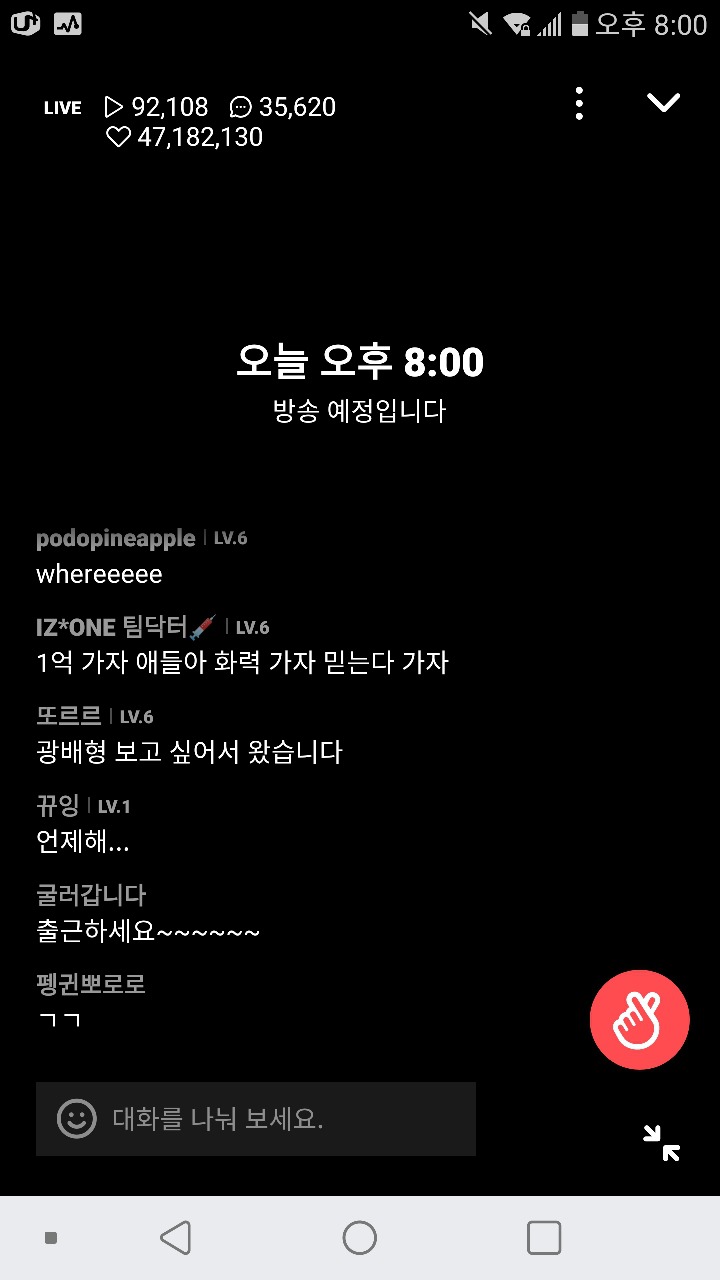
Task: Tap the chat bubble comment counter icon
Action: pyautogui.click(x=240, y=106)
